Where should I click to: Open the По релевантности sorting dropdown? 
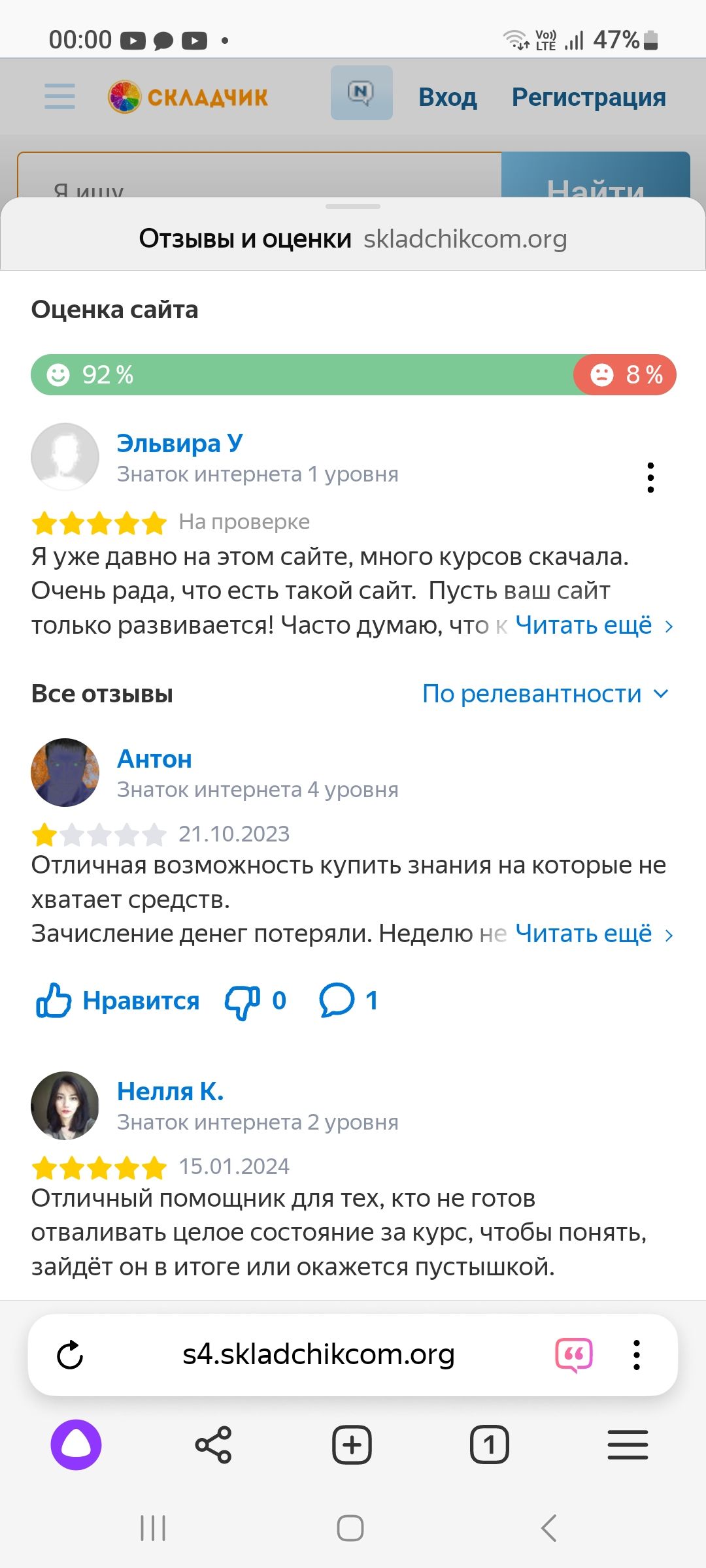[545, 693]
